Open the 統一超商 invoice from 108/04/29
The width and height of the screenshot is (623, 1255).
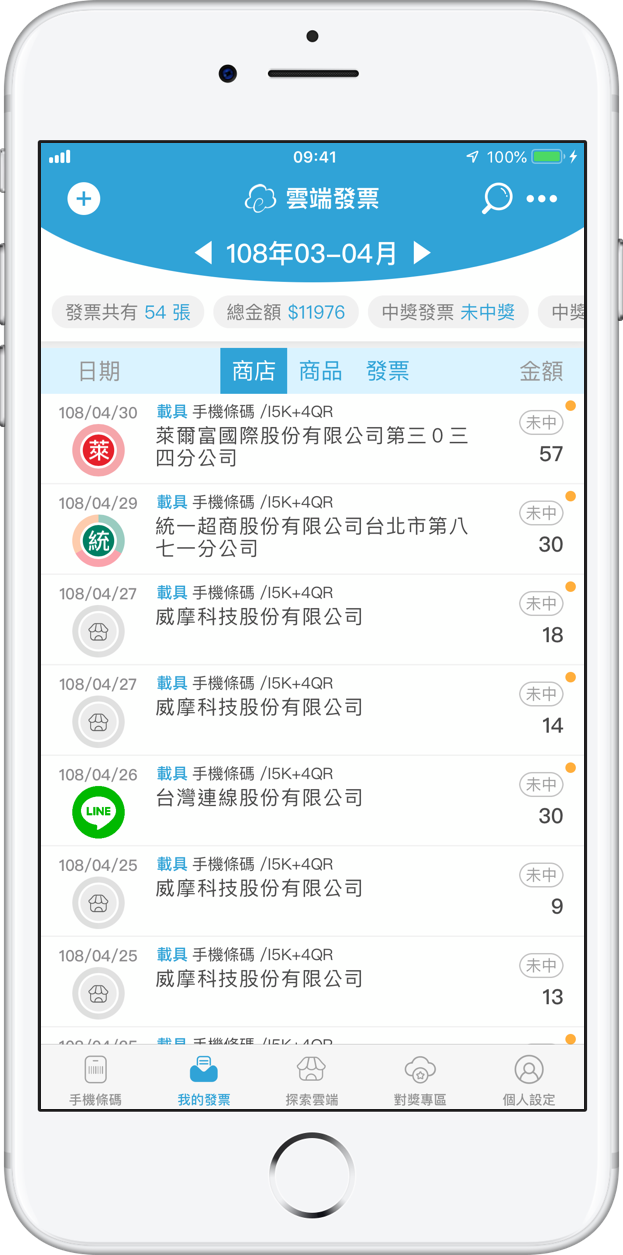312,529
